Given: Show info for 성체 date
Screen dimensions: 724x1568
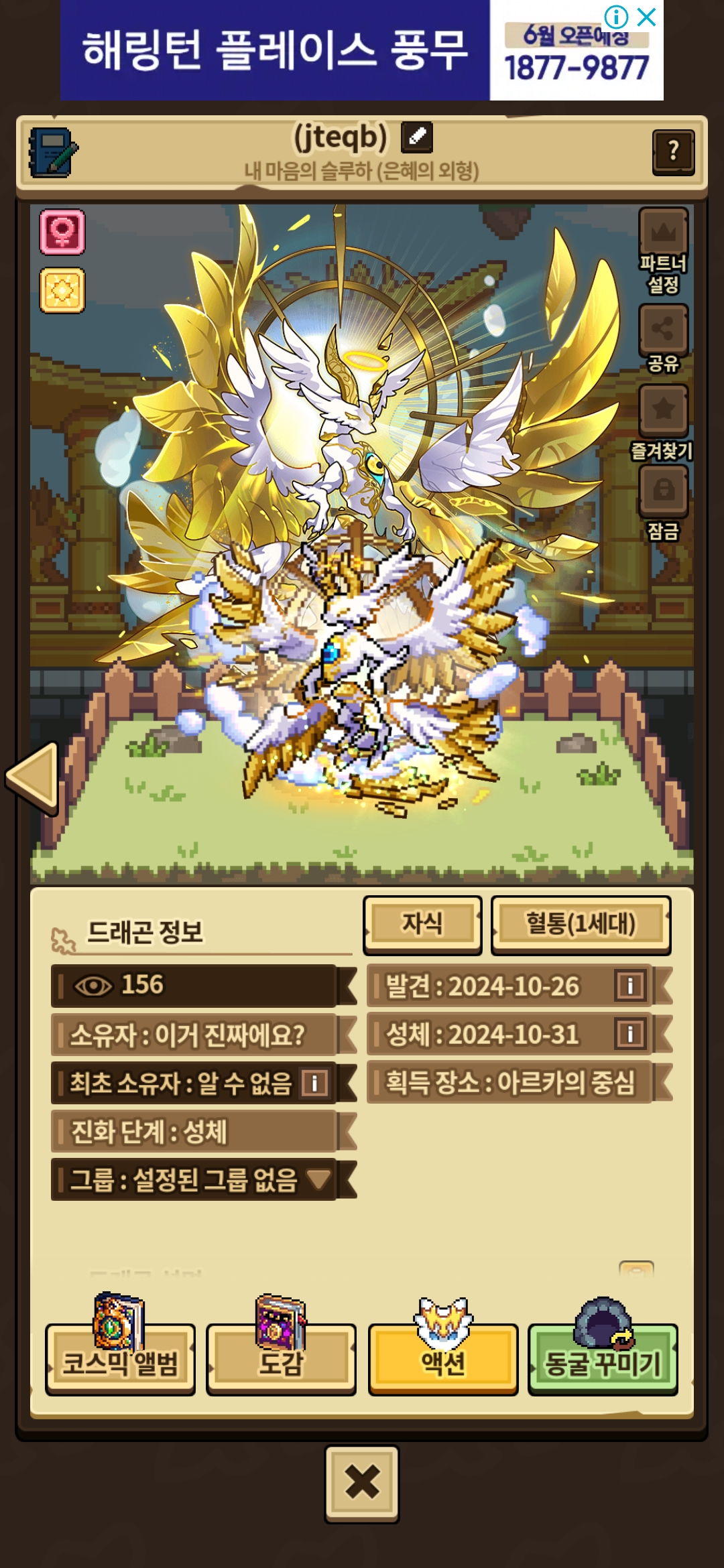Looking at the screenshot, I should coord(629,1034).
